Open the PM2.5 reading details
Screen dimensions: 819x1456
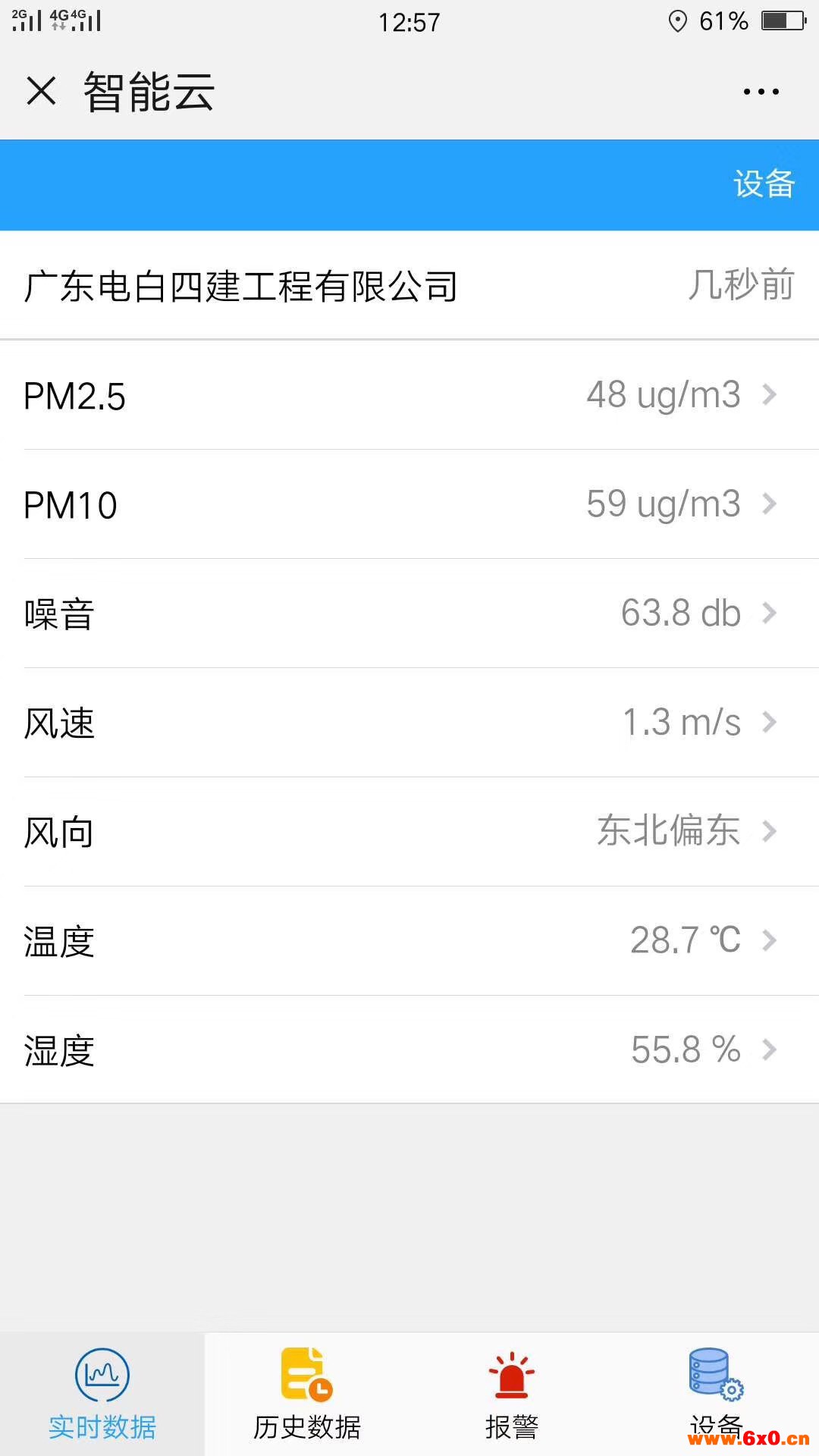point(409,395)
